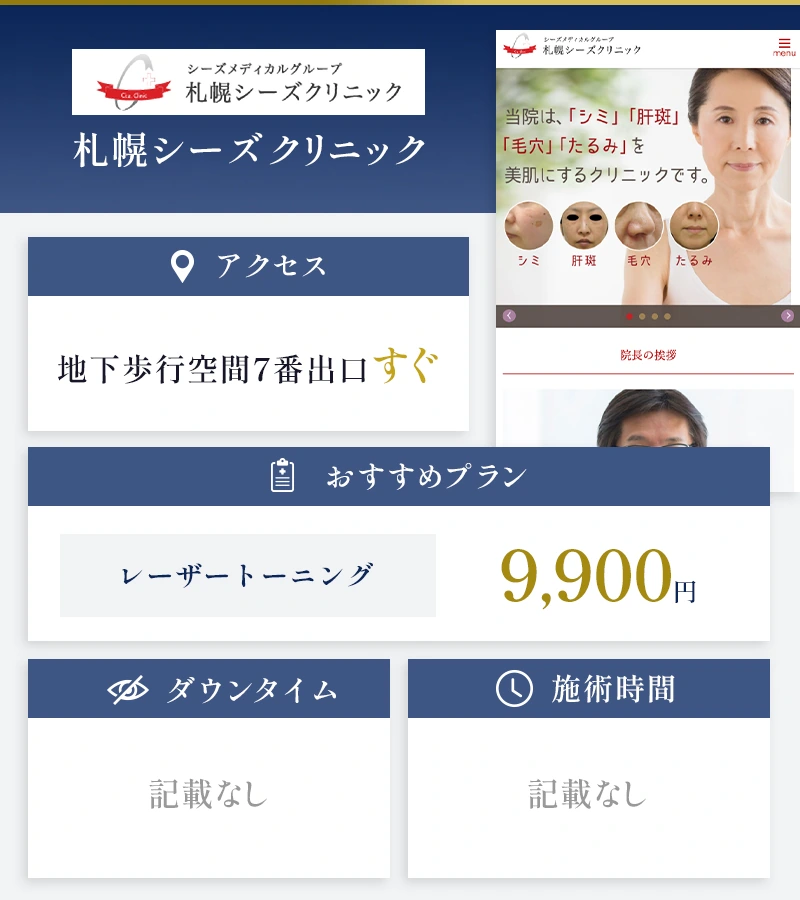This screenshot has height=900, width=800.
Task: Advance the carousel with the right arrow
Action: coord(789,314)
